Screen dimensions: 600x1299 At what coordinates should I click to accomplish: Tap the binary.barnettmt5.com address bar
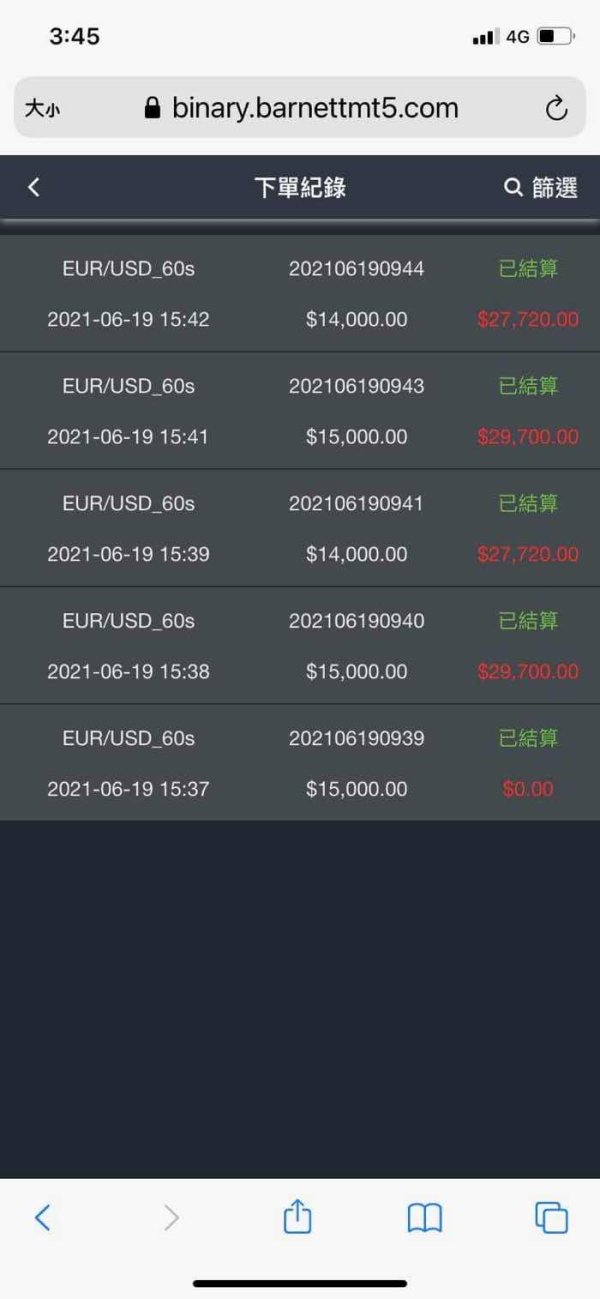[x=300, y=108]
